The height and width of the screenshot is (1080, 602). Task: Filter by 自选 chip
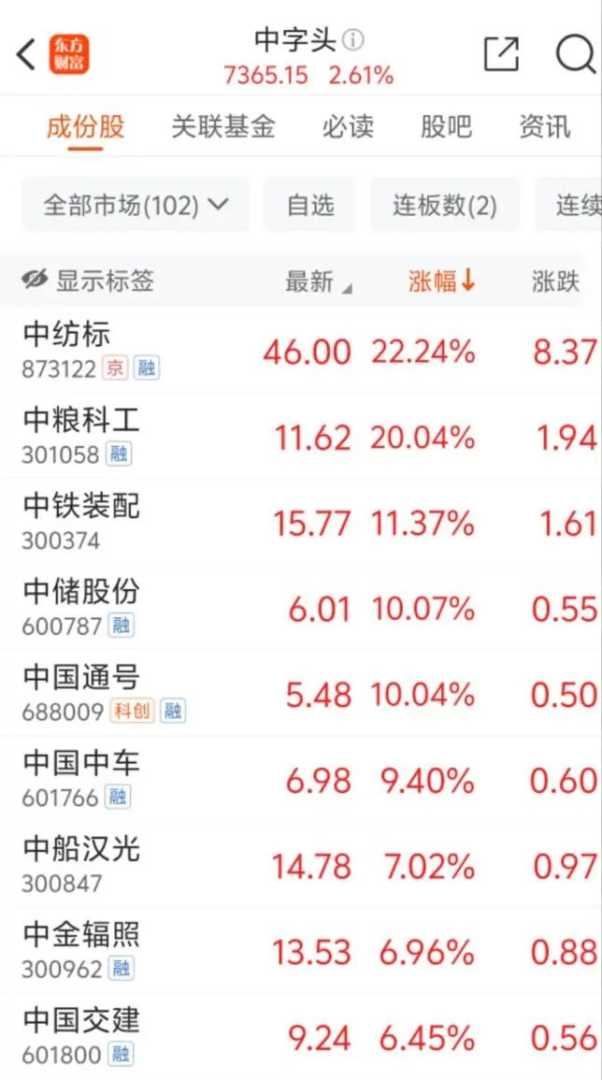[x=310, y=205]
